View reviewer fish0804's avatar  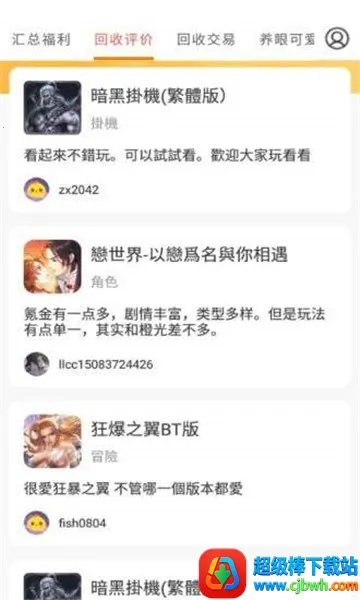[37, 522]
